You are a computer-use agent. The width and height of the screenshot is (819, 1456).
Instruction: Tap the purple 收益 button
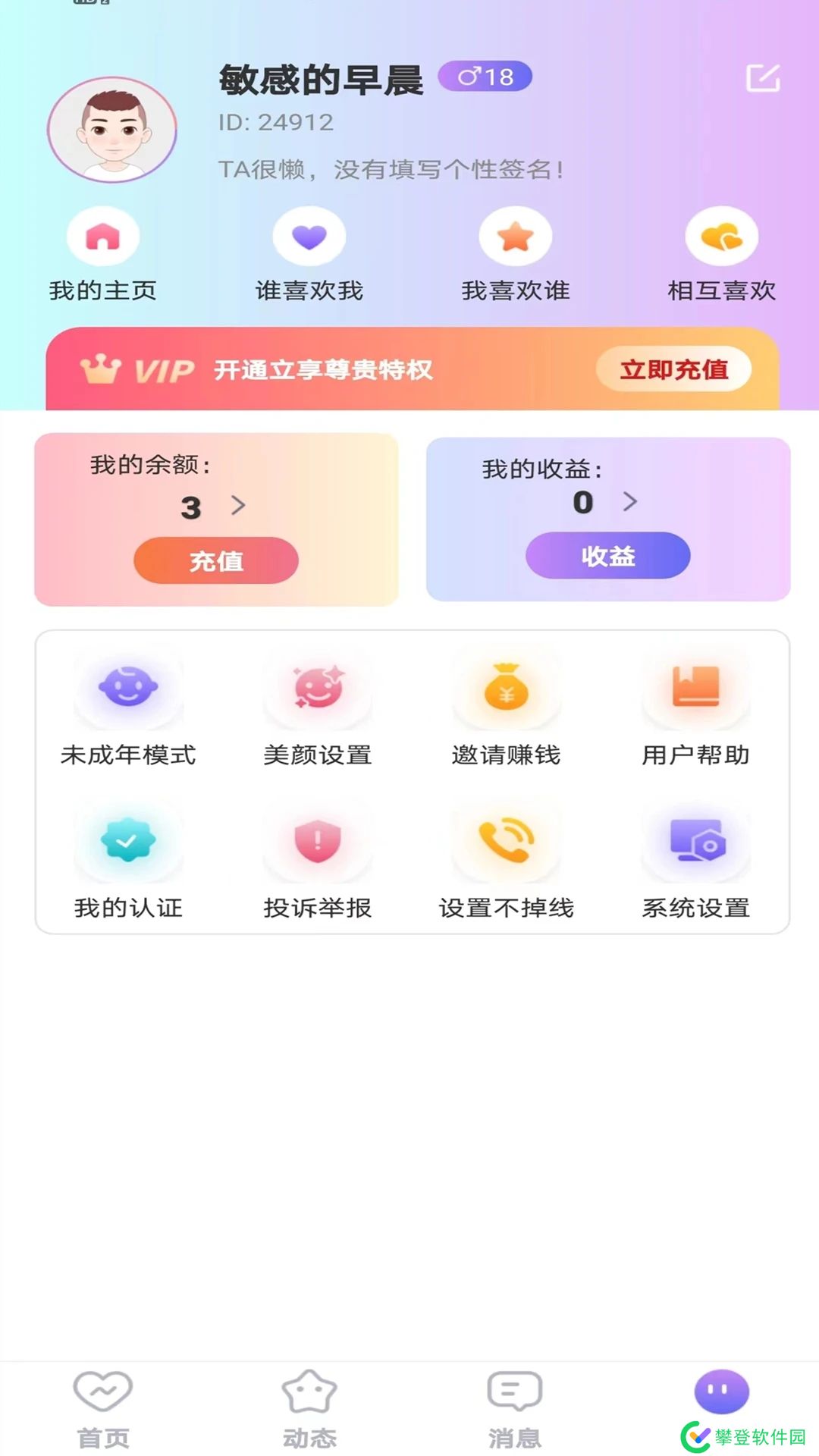point(608,556)
